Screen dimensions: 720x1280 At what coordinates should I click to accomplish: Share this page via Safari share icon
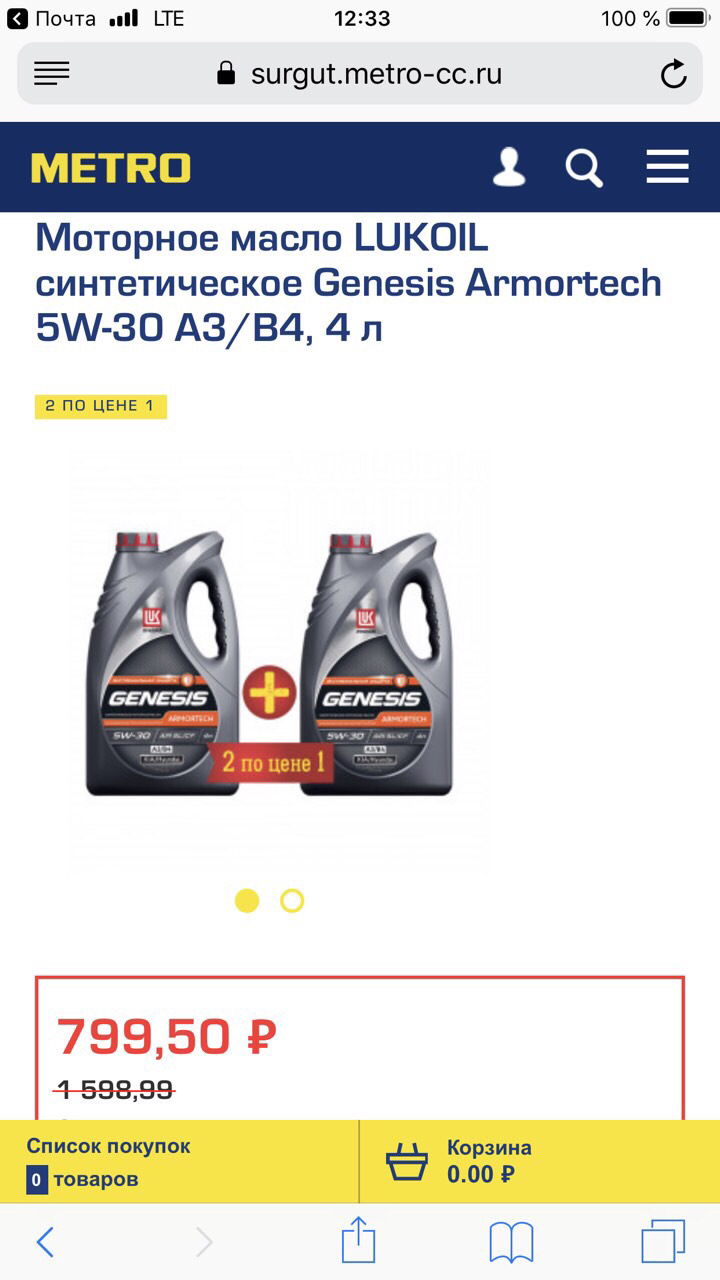point(358,1242)
